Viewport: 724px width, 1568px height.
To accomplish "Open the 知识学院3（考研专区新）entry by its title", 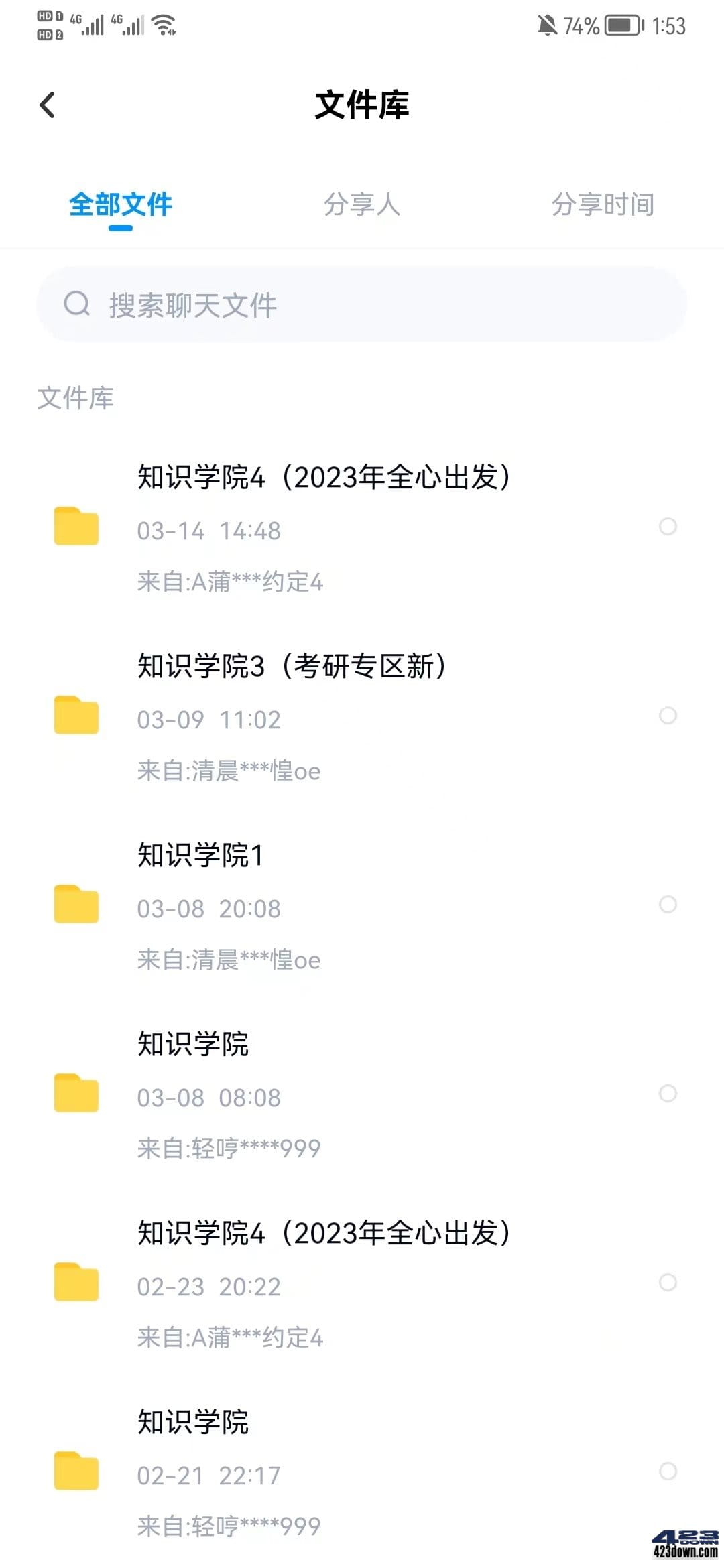I will pyautogui.click(x=293, y=665).
